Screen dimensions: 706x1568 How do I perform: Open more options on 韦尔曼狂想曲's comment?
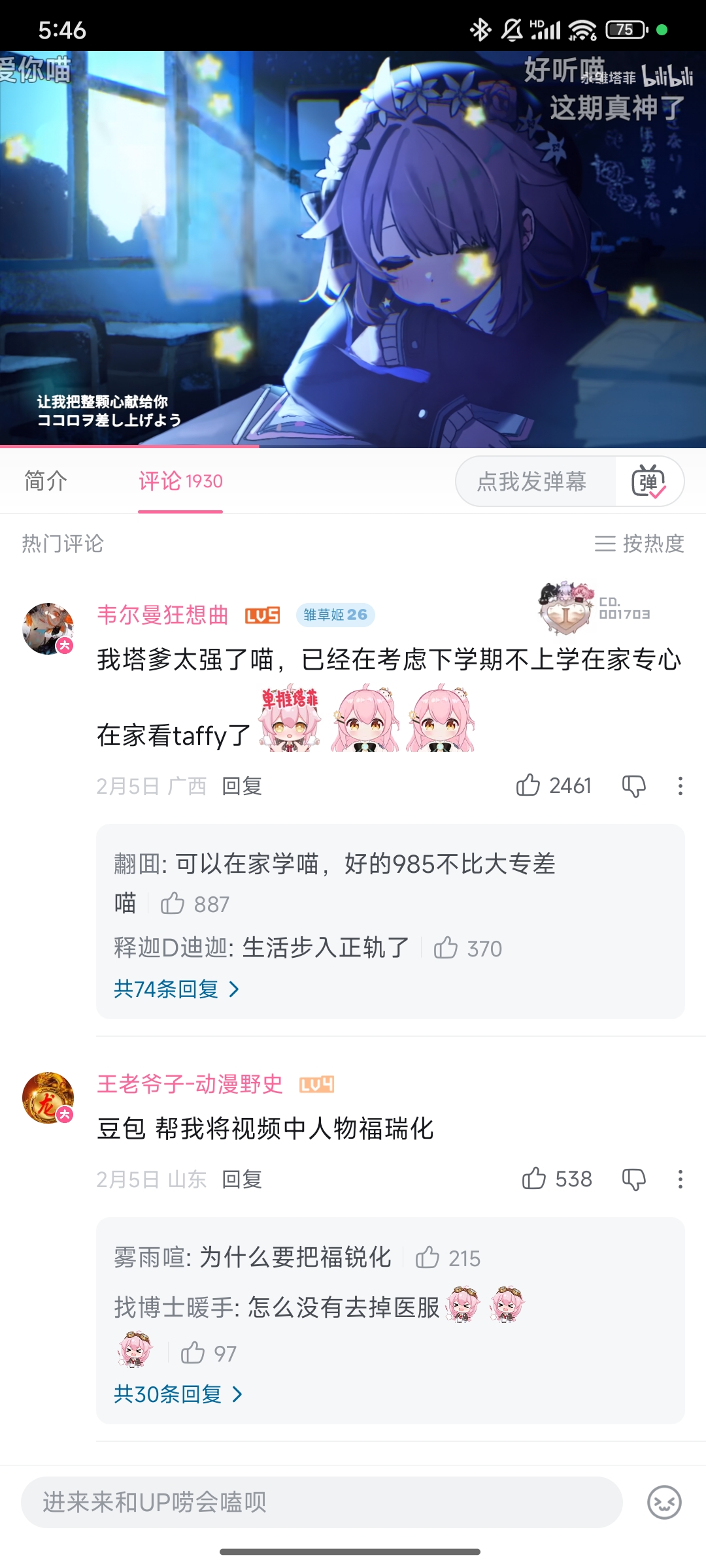pos(680,786)
